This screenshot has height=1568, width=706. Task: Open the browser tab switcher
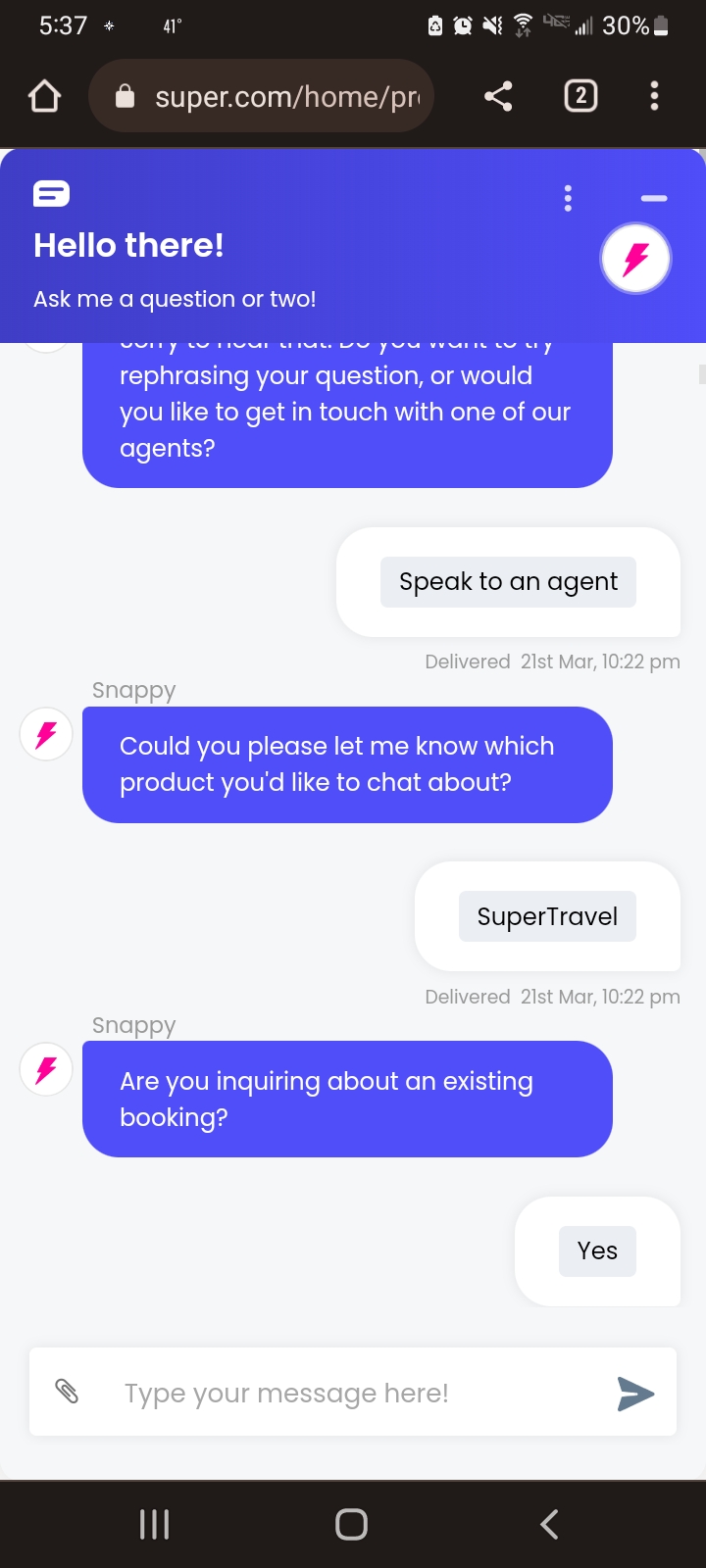coord(580,96)
